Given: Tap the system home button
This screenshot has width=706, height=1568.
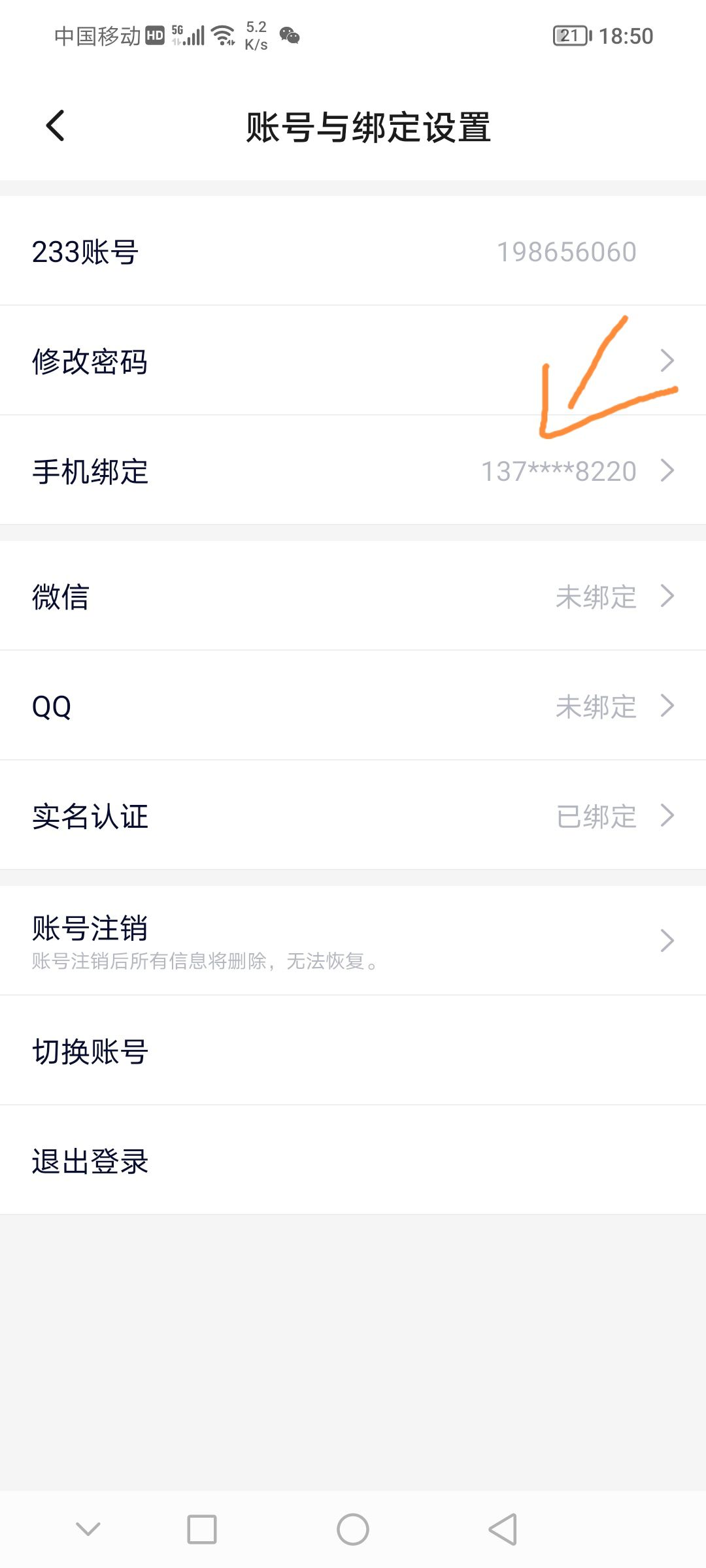Looking at the screenshot, I should coord(353,1529).
